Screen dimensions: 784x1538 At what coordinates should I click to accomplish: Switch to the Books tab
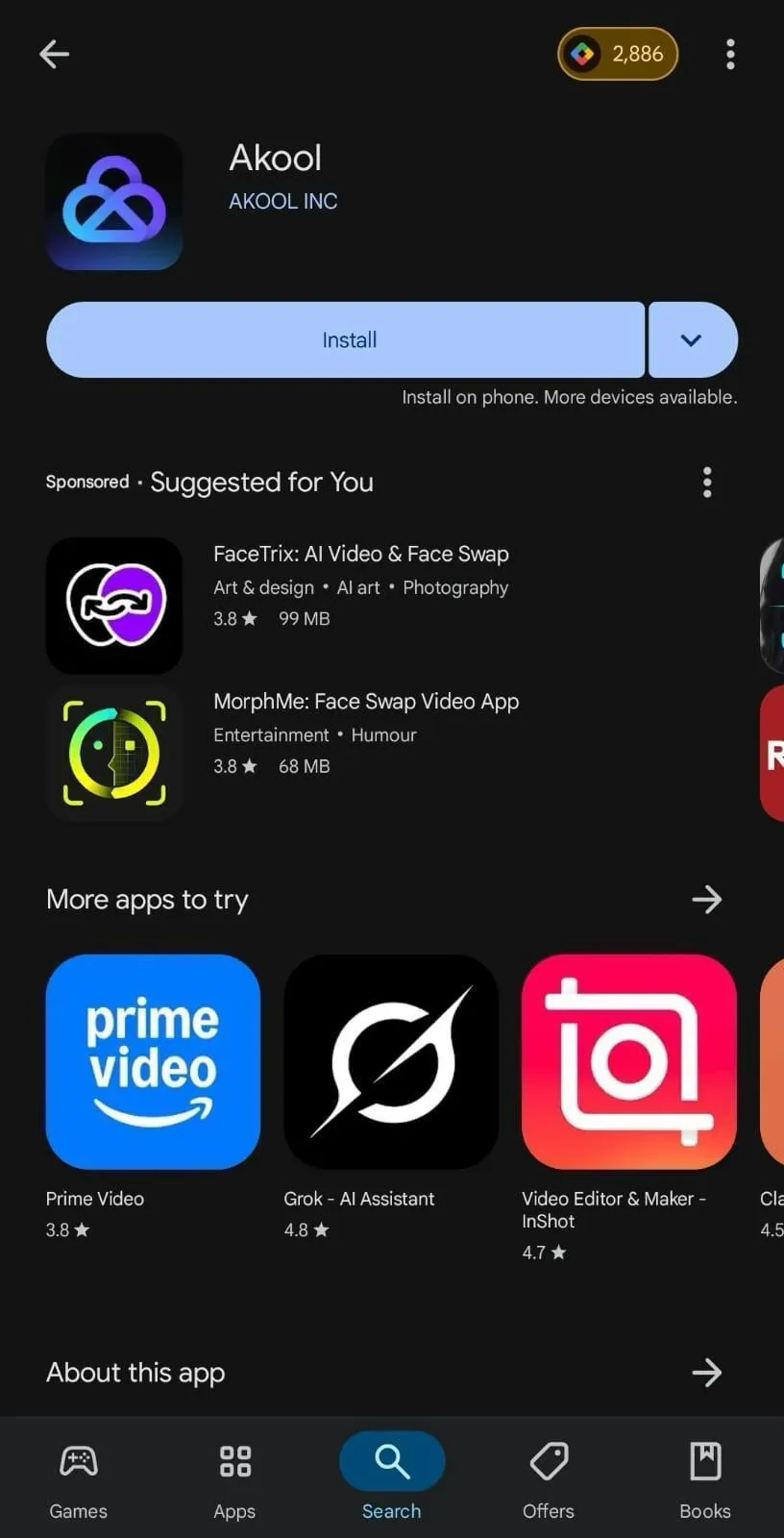click(704, 1478)
